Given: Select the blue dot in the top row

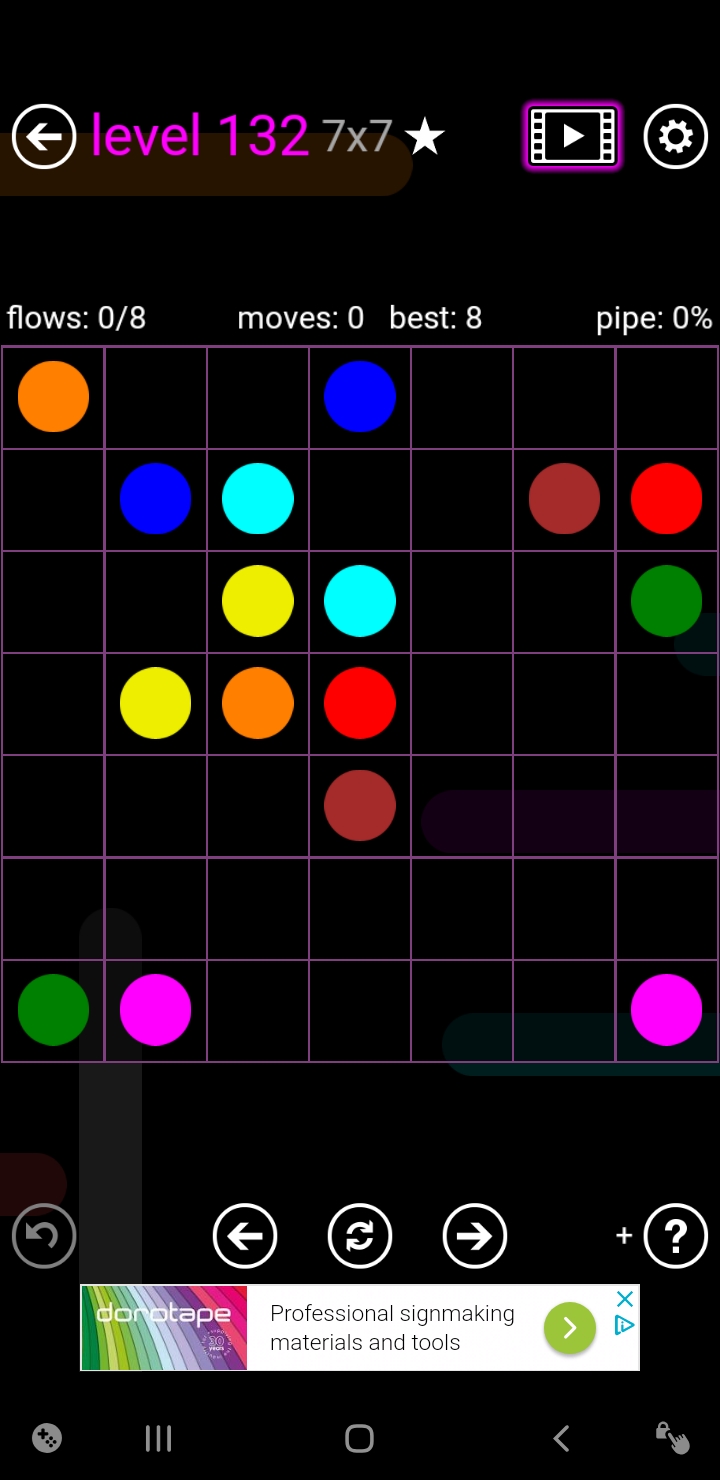Looking at the screenshot, I should (360, 396).
